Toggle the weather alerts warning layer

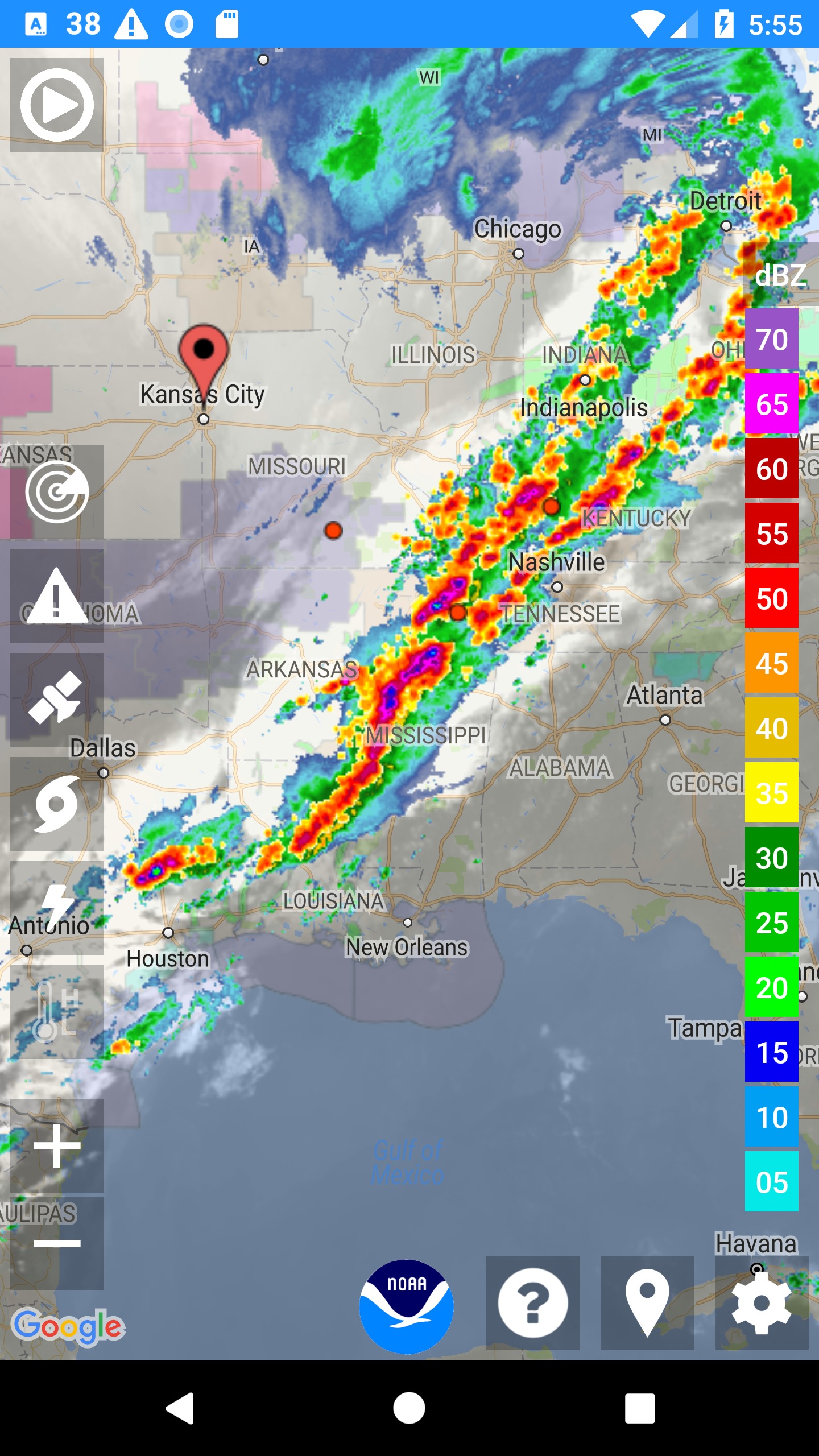(57, 595)
